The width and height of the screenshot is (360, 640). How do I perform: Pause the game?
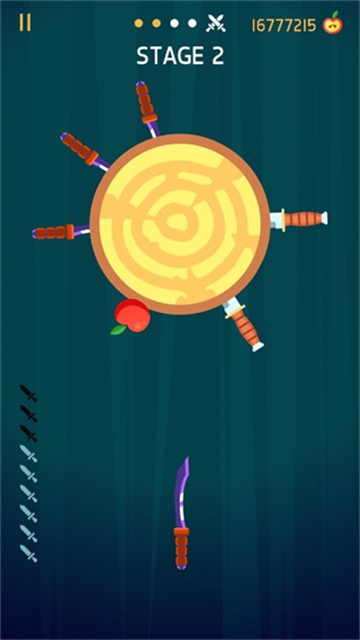[25, 23]
